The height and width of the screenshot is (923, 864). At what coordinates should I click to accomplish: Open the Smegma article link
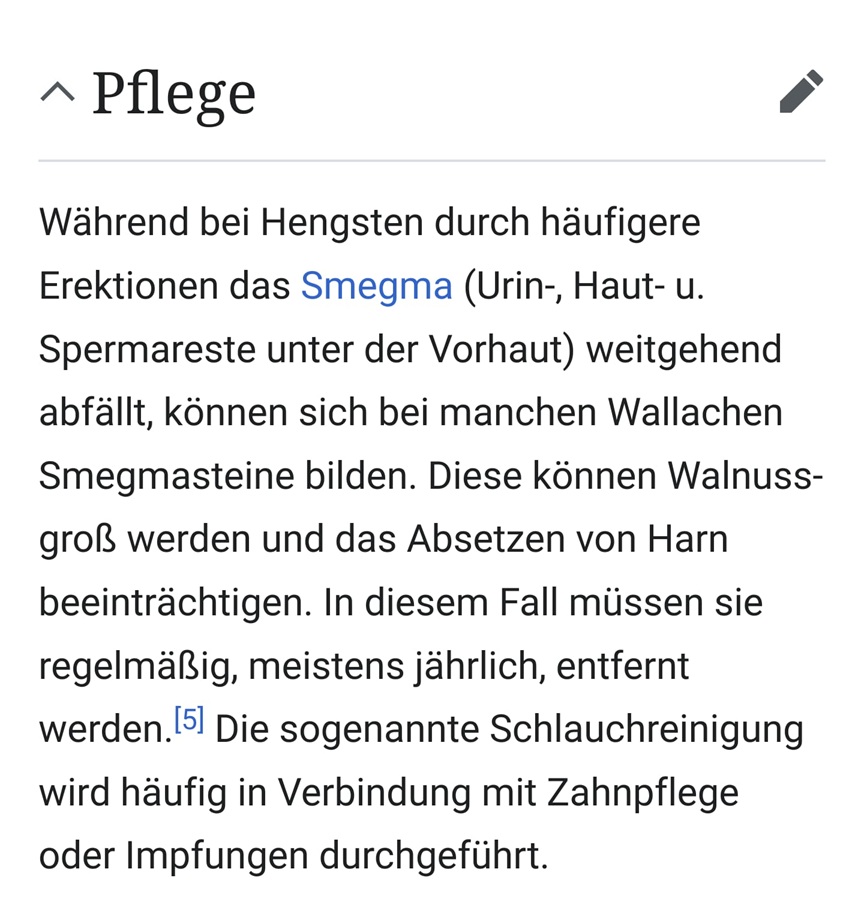376,287
